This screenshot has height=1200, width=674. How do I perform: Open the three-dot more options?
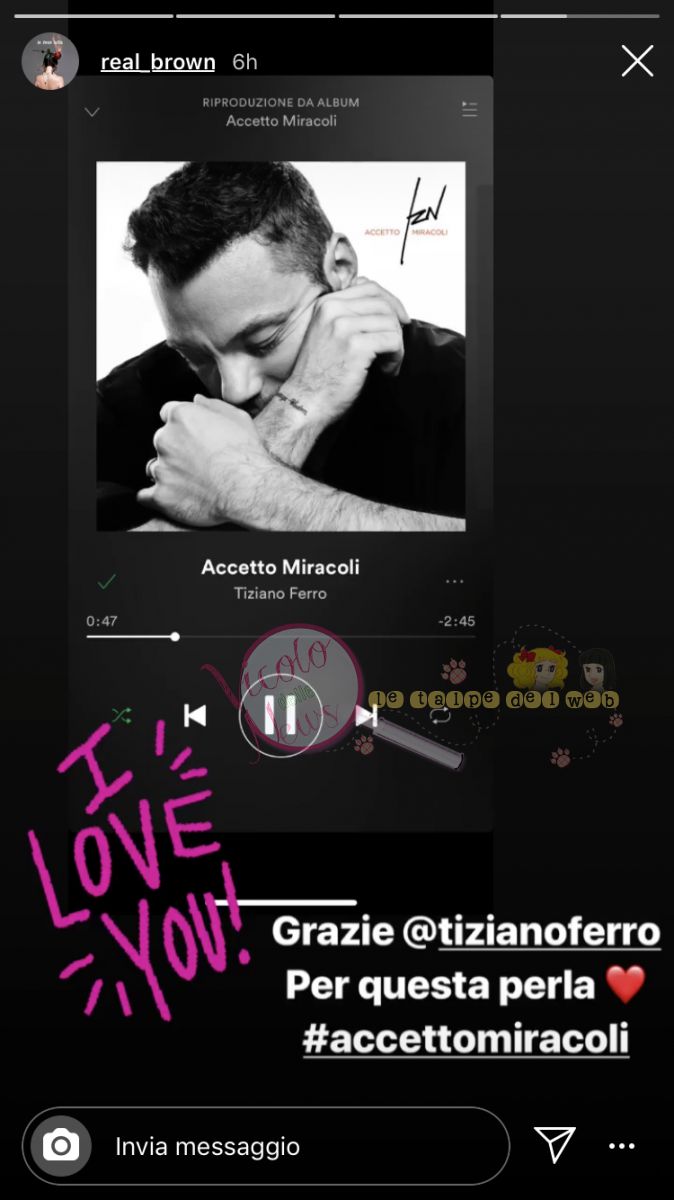pyautogui.click(x=622, y=1146)
